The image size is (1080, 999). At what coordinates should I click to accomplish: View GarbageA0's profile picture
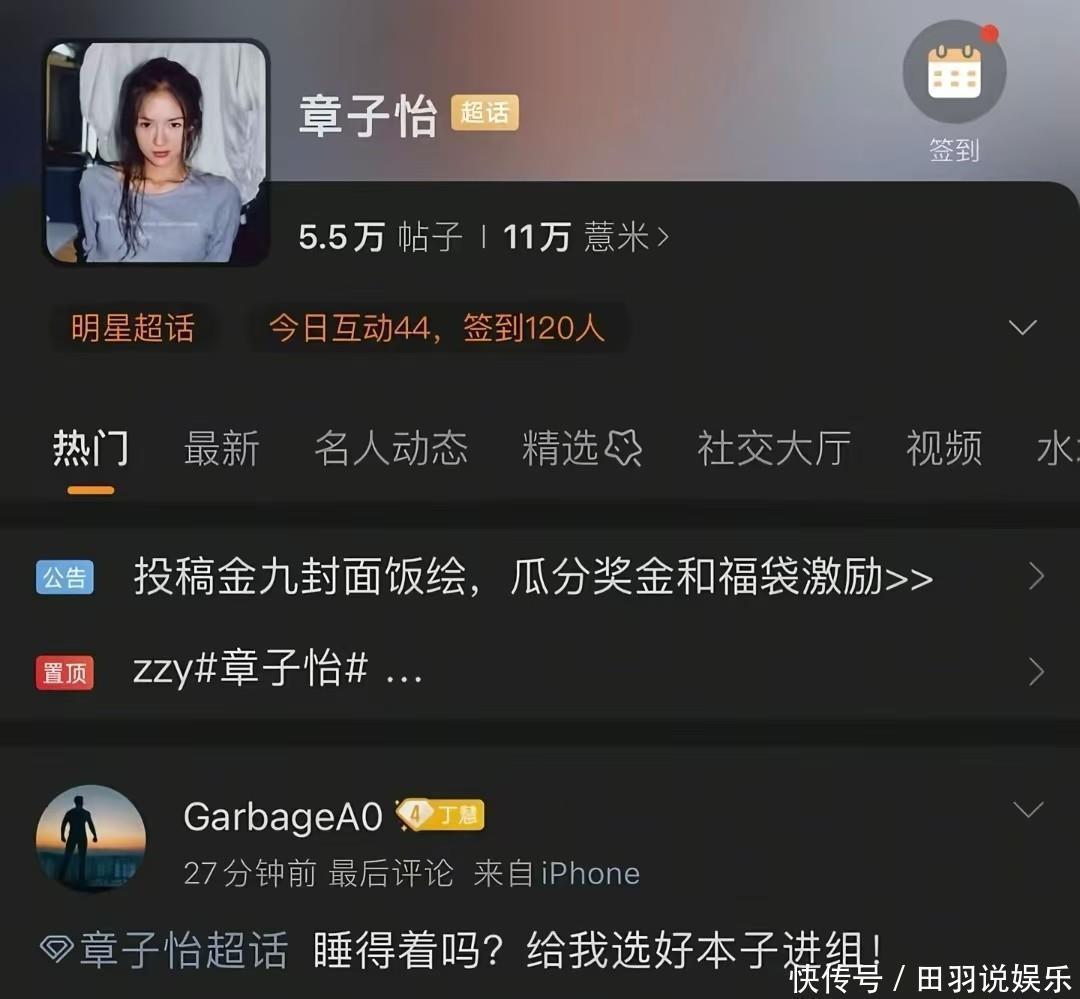tap(91, 840)
